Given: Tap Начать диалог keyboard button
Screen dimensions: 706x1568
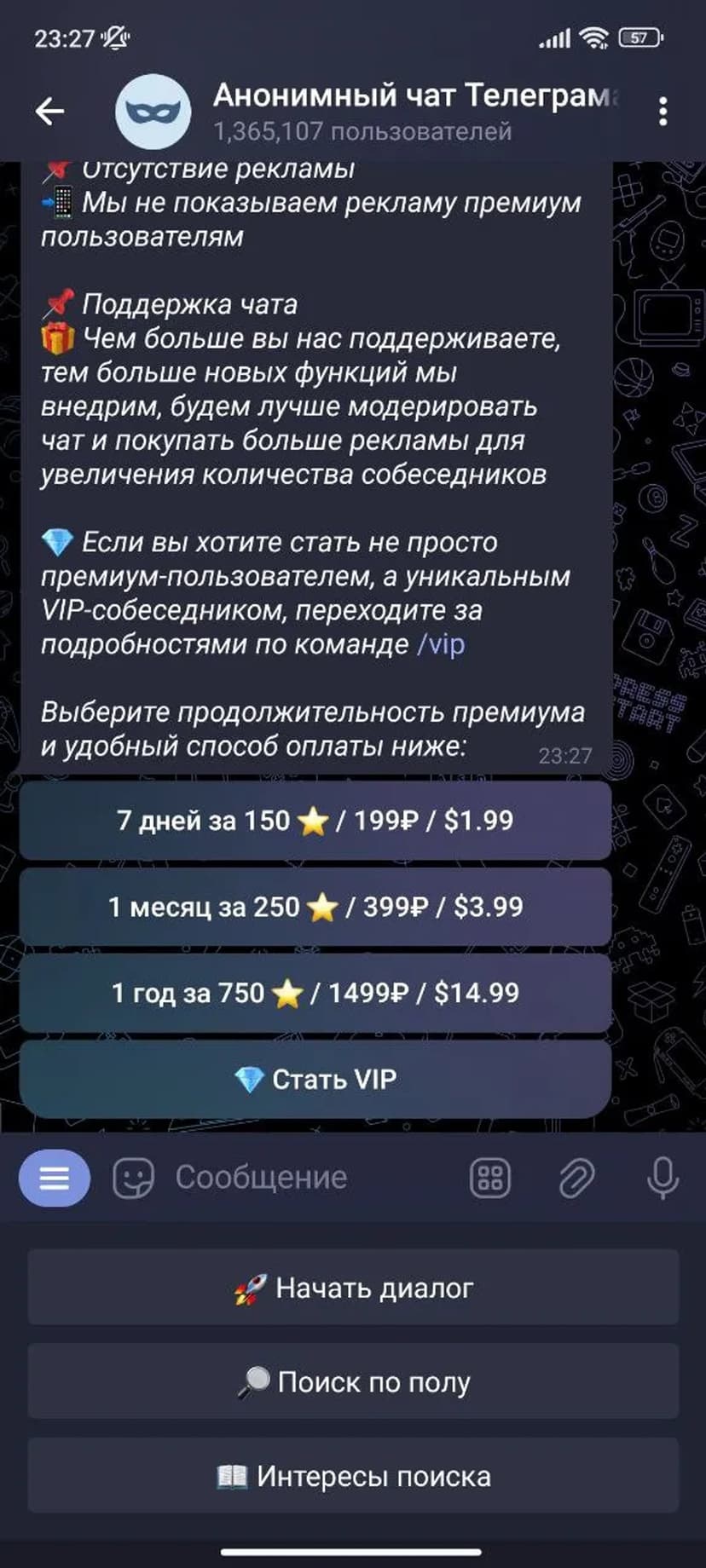Looking at the screenshot, I should (x=353, y=1288).
